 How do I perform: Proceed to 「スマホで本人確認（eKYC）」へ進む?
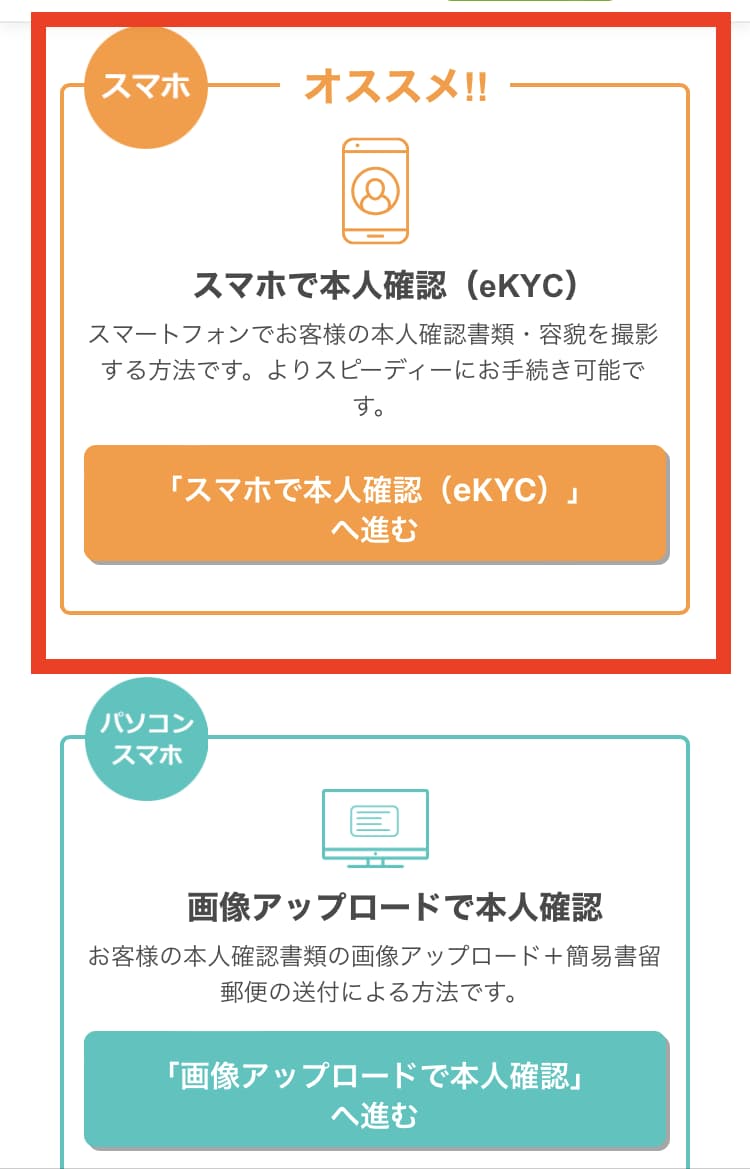pos(375,504)
